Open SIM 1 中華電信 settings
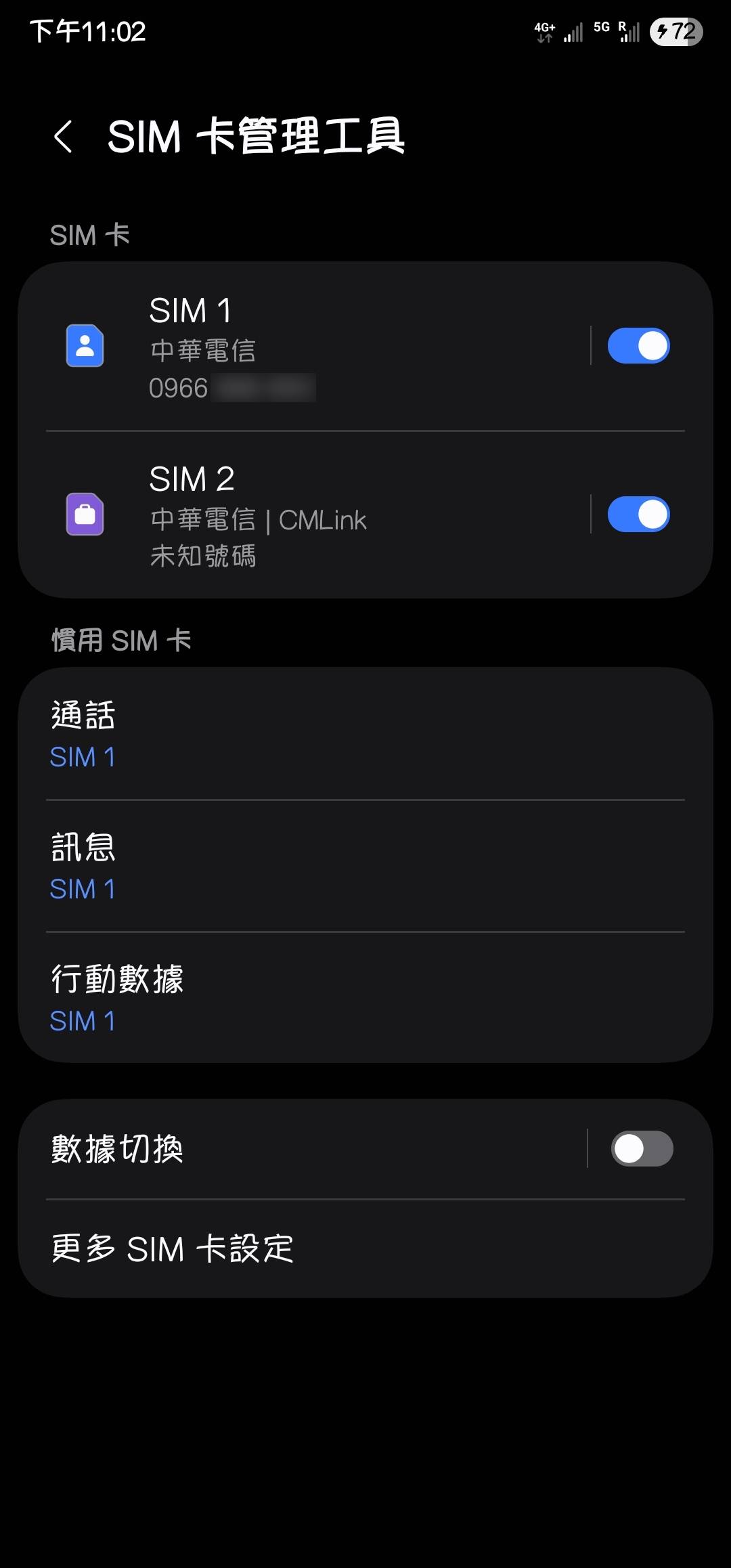The width and height of the screenshot is (731, 1568). pos(305,347)
